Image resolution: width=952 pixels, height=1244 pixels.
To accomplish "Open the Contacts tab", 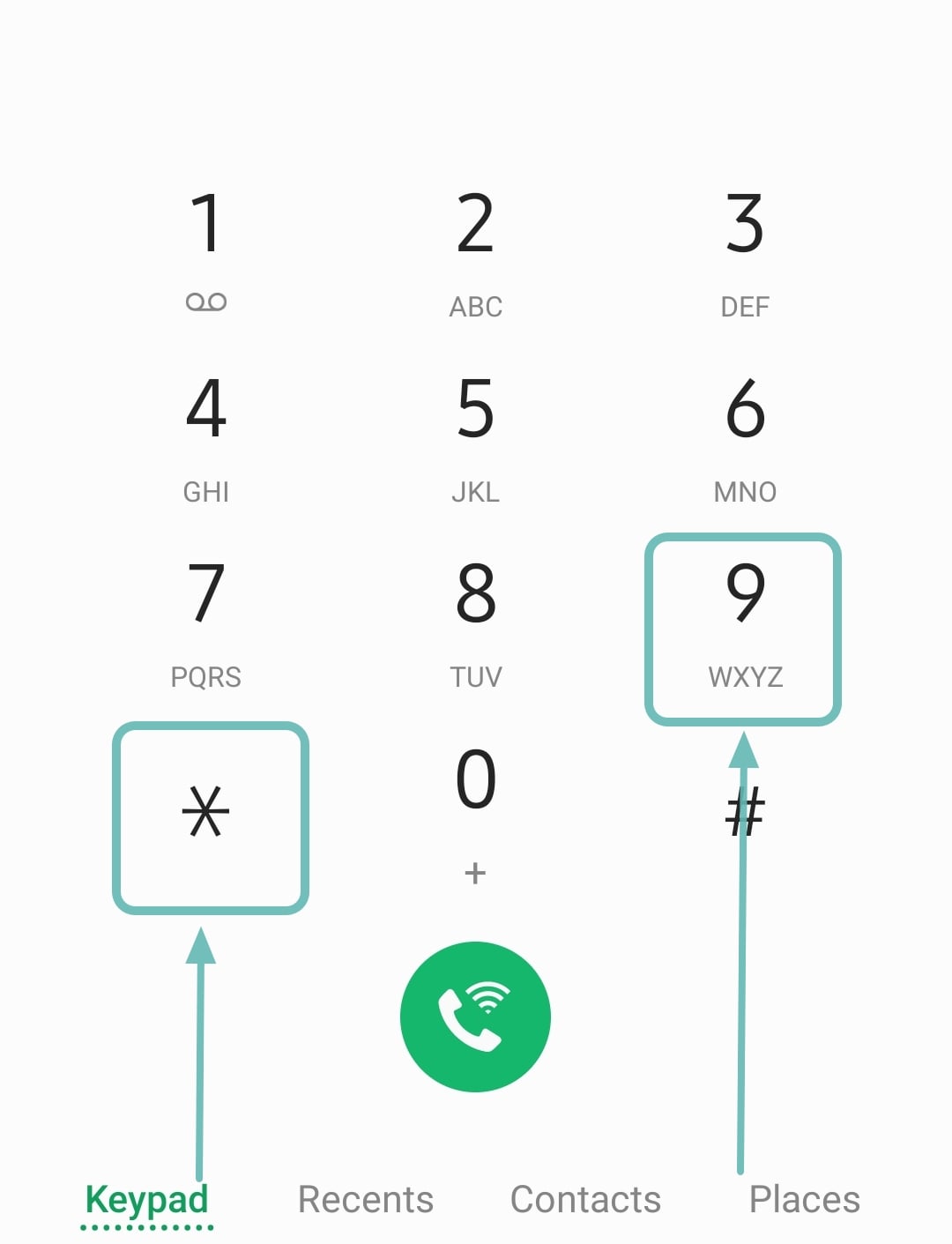I will tap(585, 1199).
